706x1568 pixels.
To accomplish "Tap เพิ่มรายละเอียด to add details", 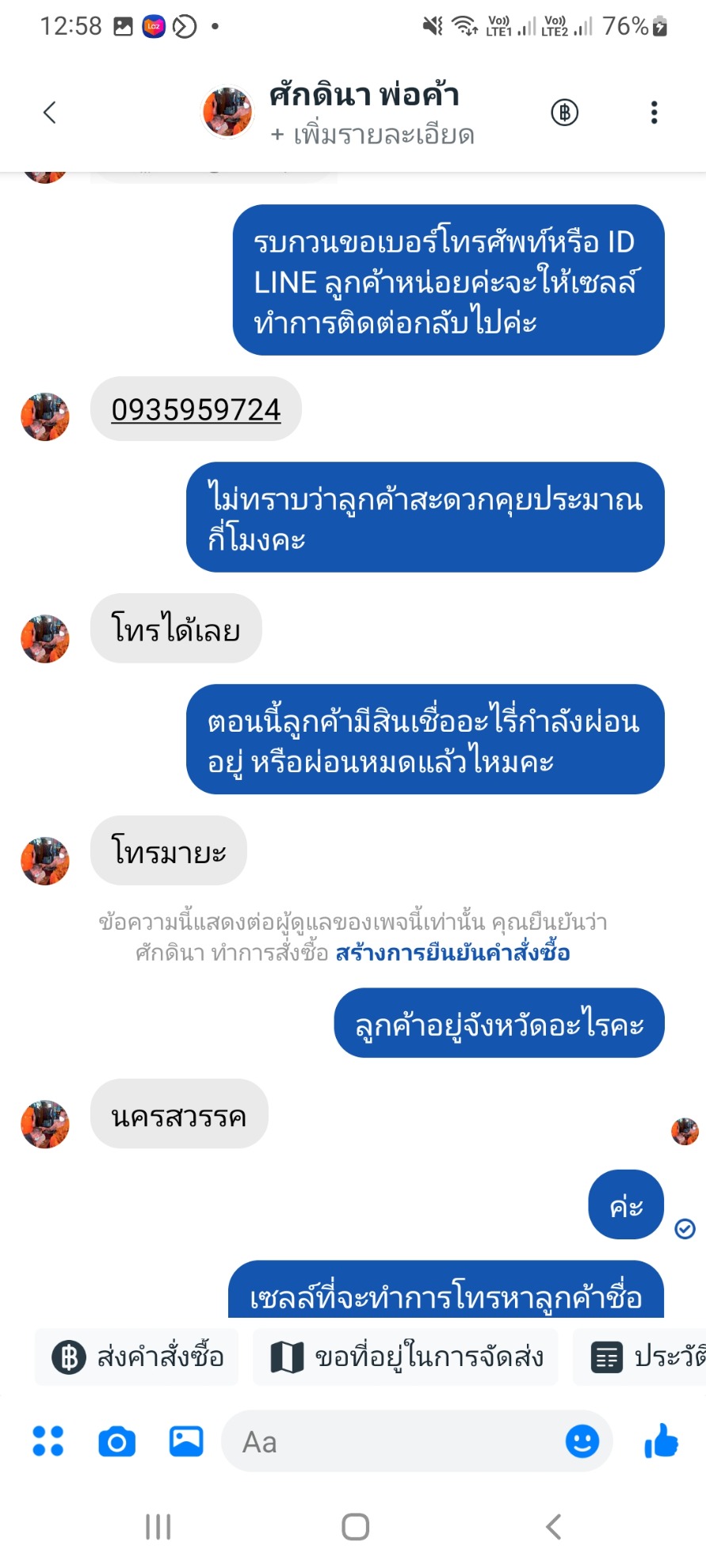I will click(372, 135).
